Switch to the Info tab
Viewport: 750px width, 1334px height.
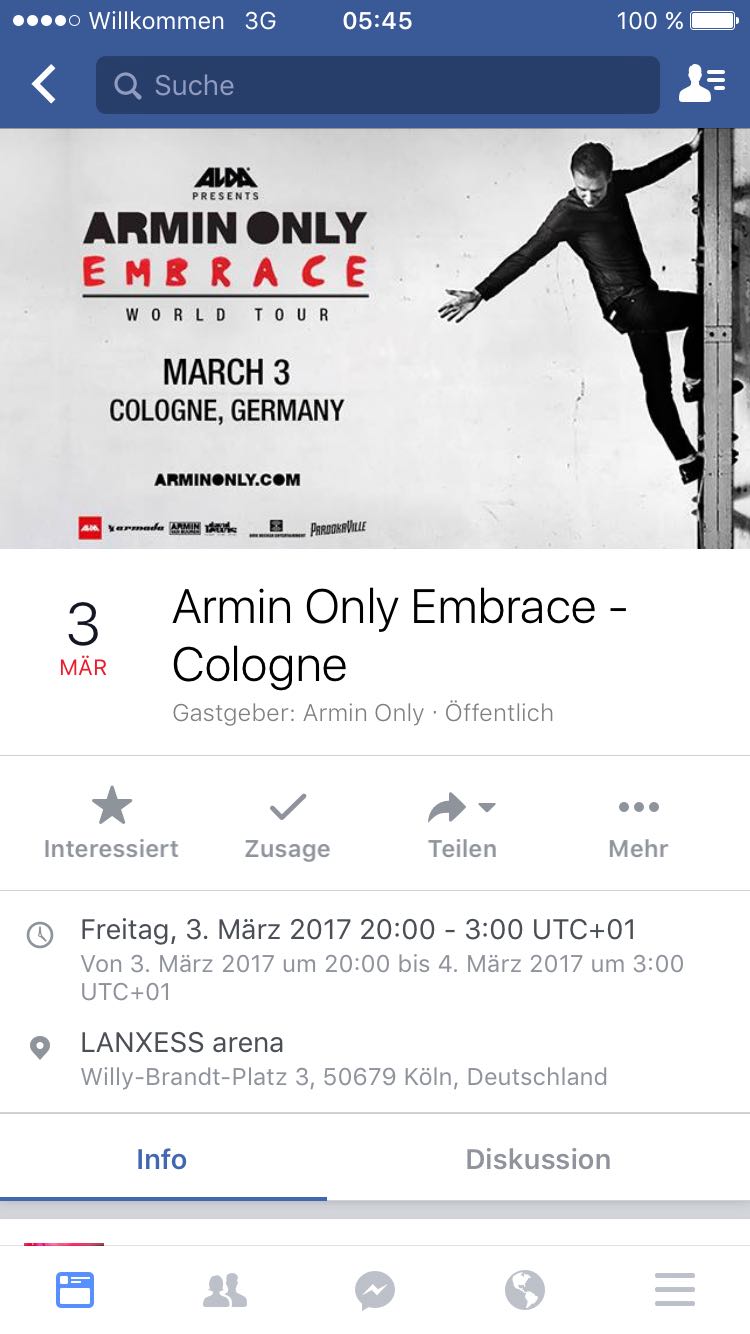tap(162, 1159)
